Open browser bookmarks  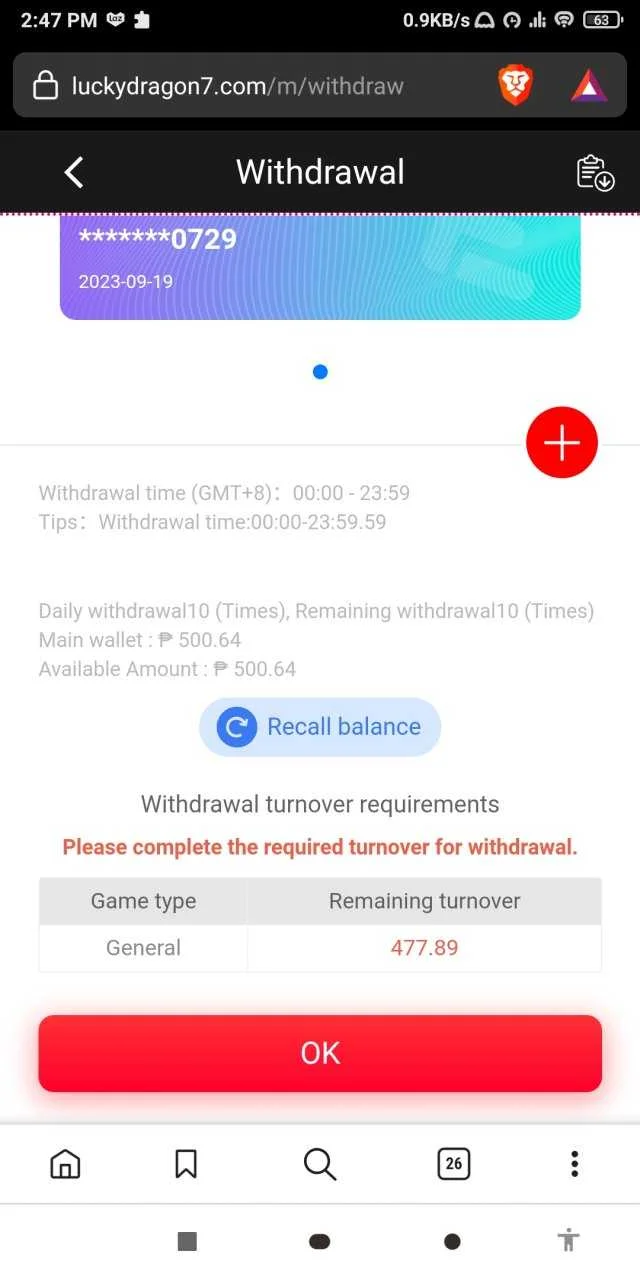point(186,1163)
